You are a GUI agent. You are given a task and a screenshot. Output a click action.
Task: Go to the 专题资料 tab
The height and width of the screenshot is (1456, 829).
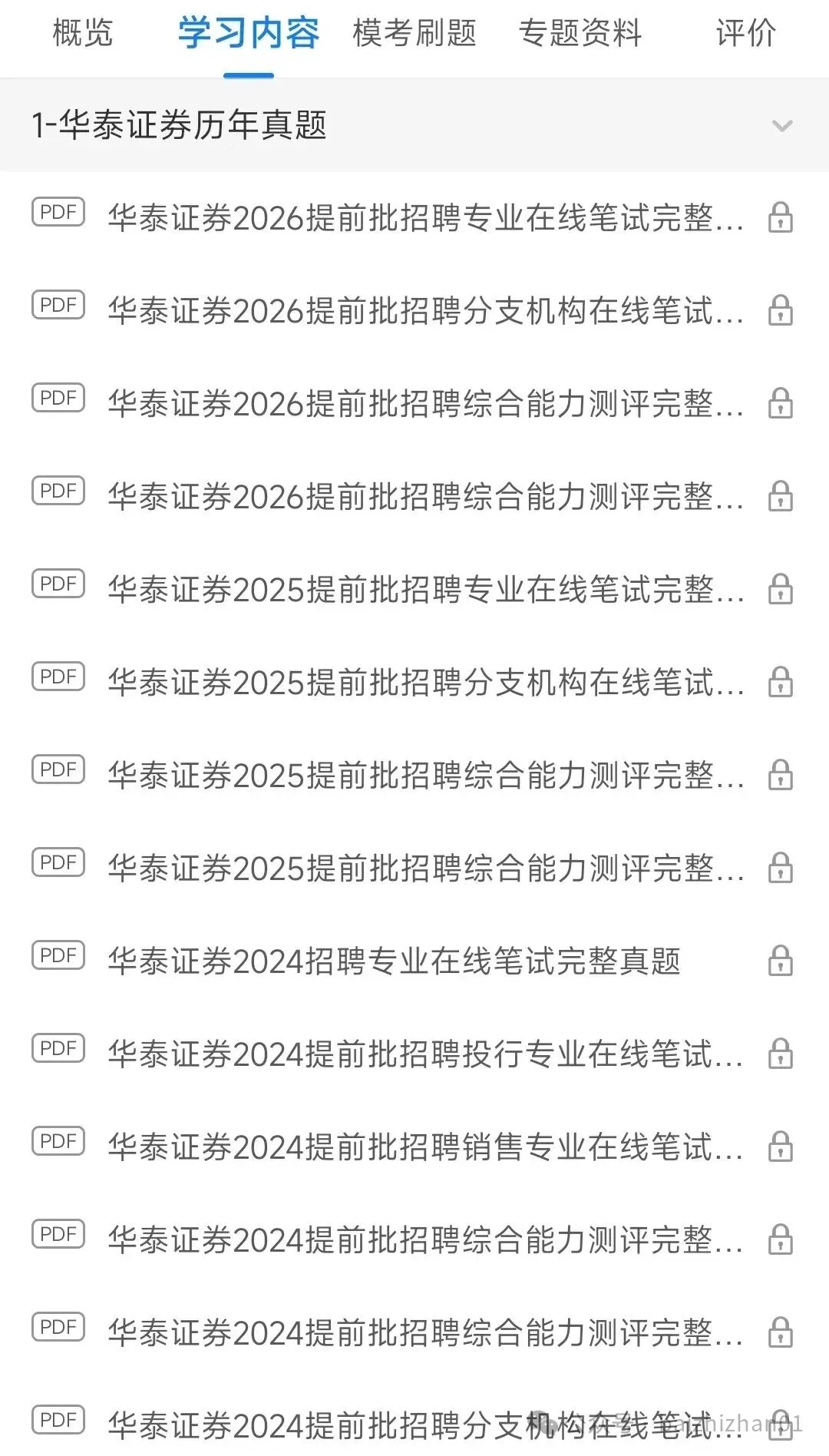click(580, 34)
